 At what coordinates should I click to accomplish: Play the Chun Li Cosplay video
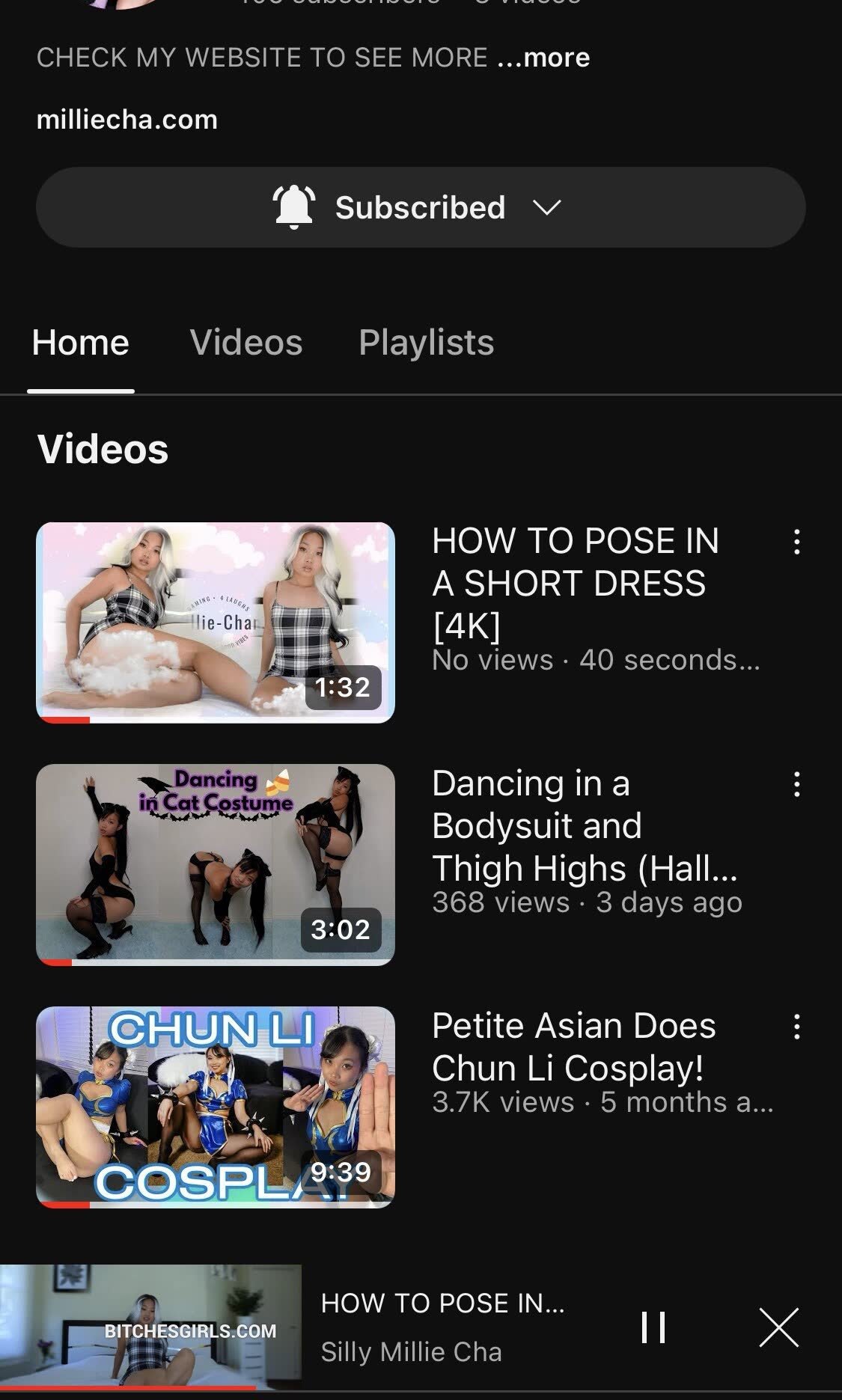point(216,1107)
